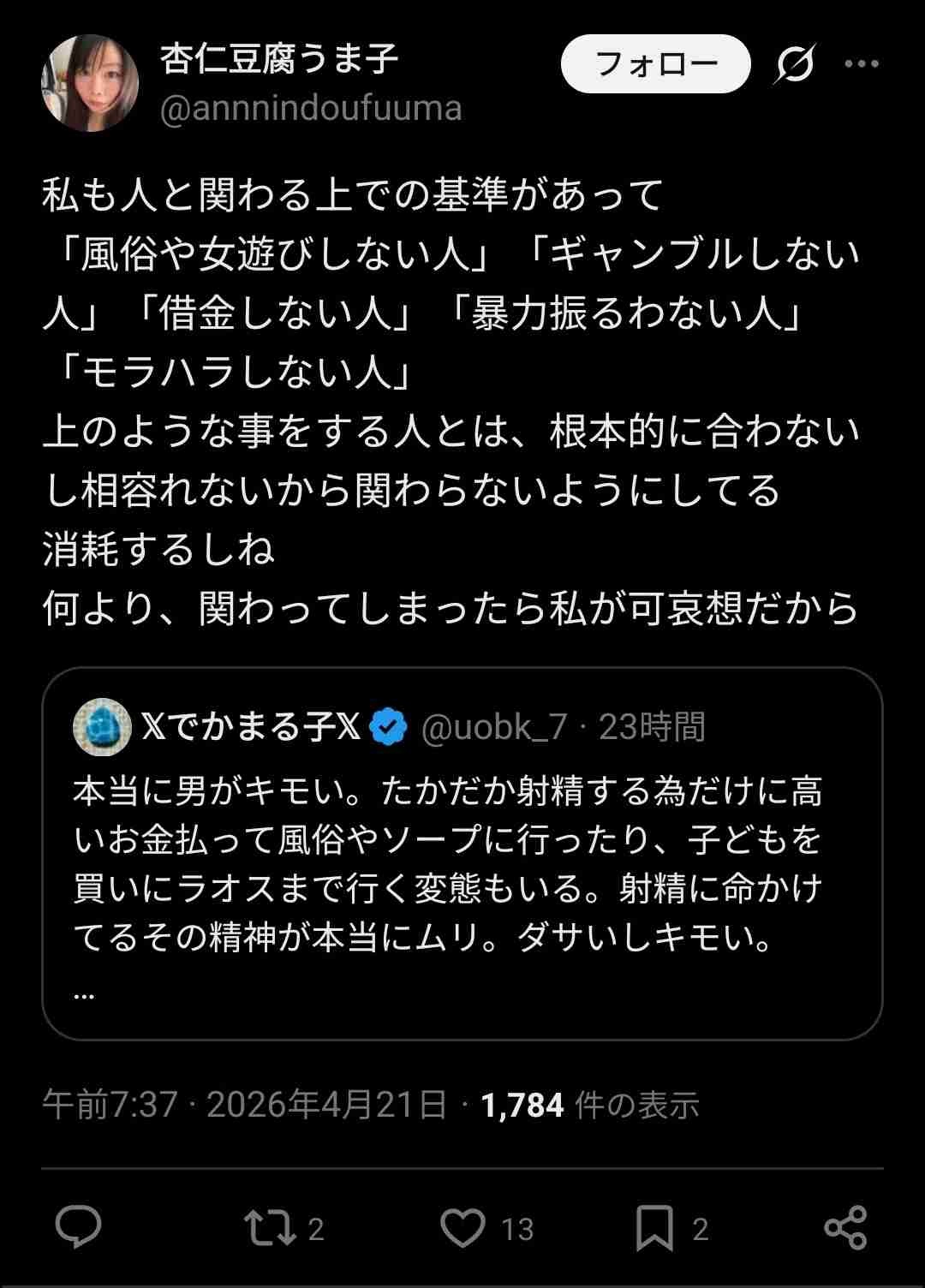Image resolution: width=925 pixels, height=1288 pixels.
Task: Reply to this post
Action: click(x=79, y=1228)
